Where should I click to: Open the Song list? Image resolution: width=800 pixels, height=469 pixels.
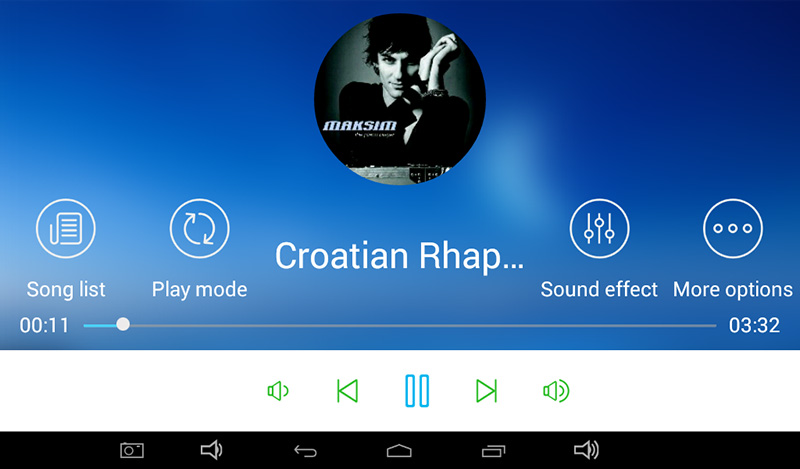tap(66, 229)
